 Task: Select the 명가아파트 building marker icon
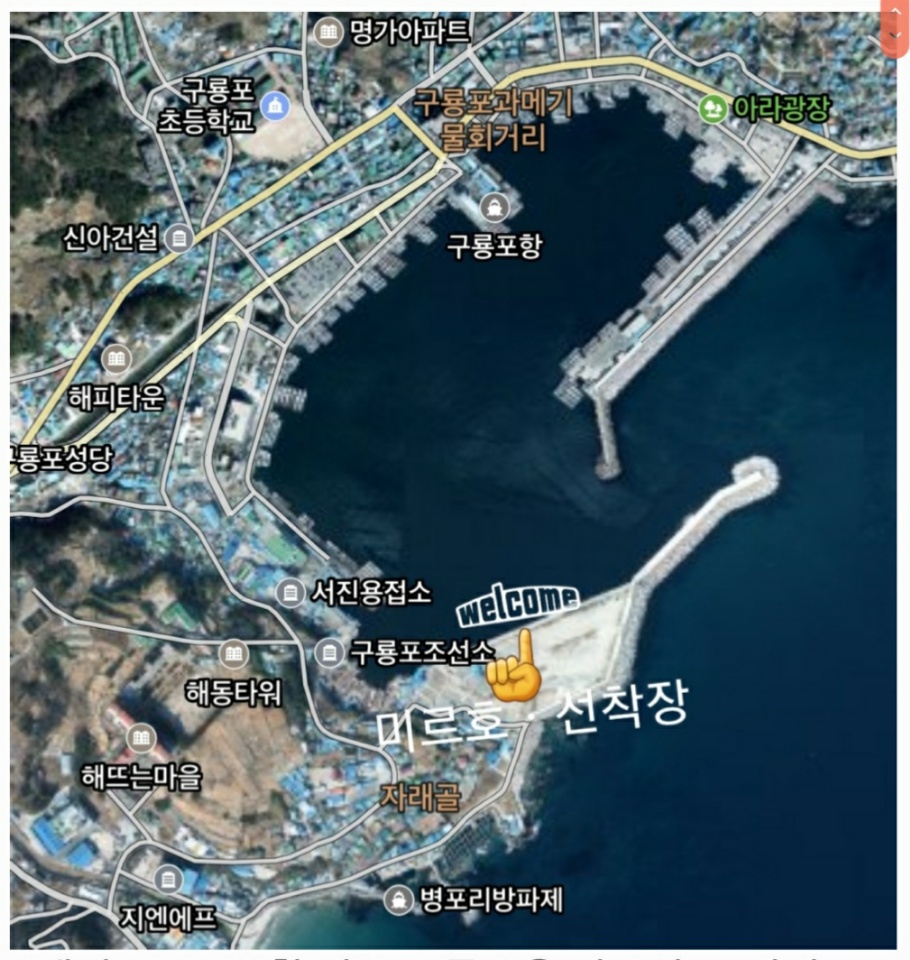(x=330, y=31)
